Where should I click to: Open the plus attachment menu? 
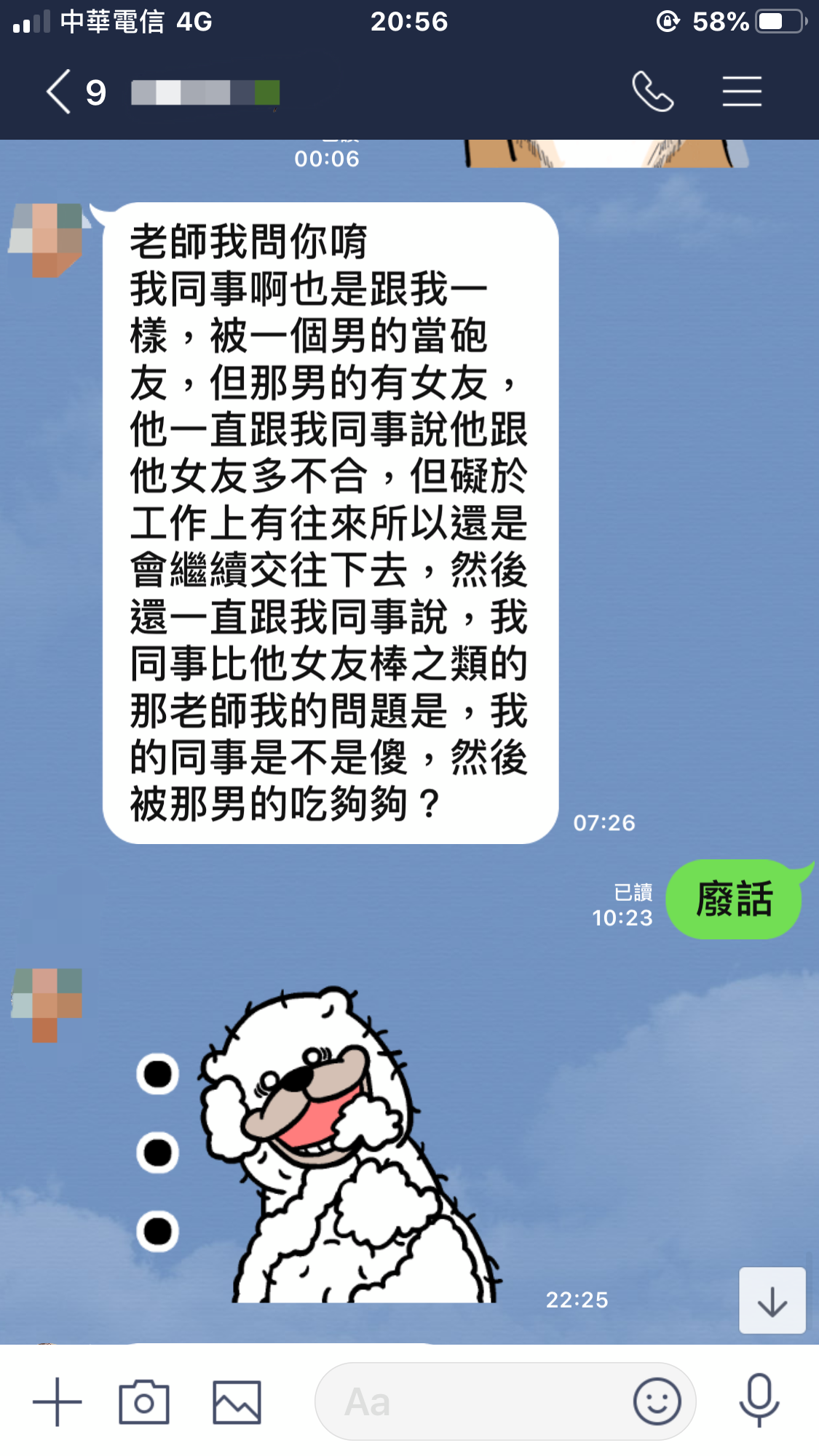pos(57,1401)
